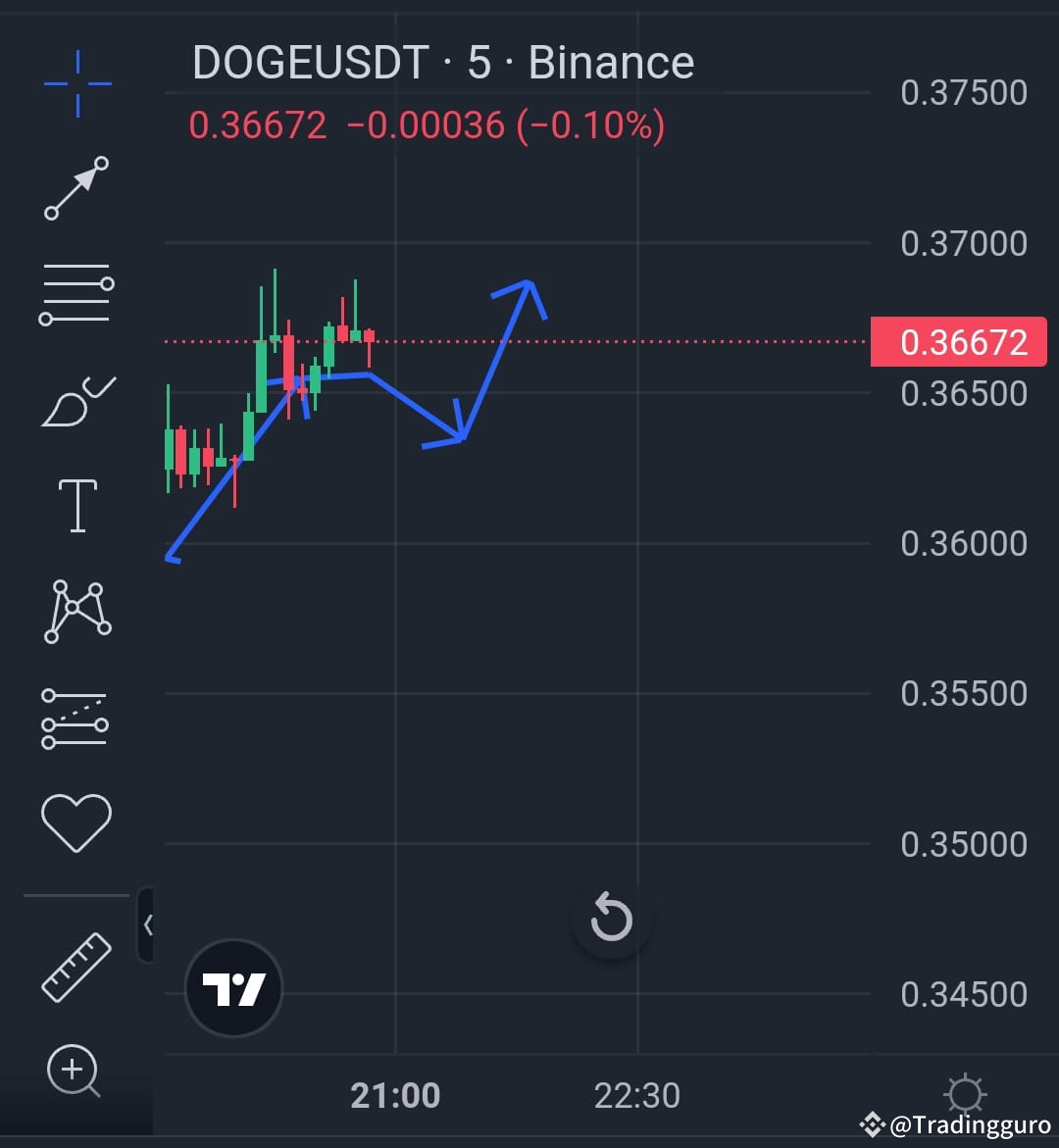Click the red 0.36672 price label
The width and height of the screenshot is (1059, 1148).
point(958,341)
